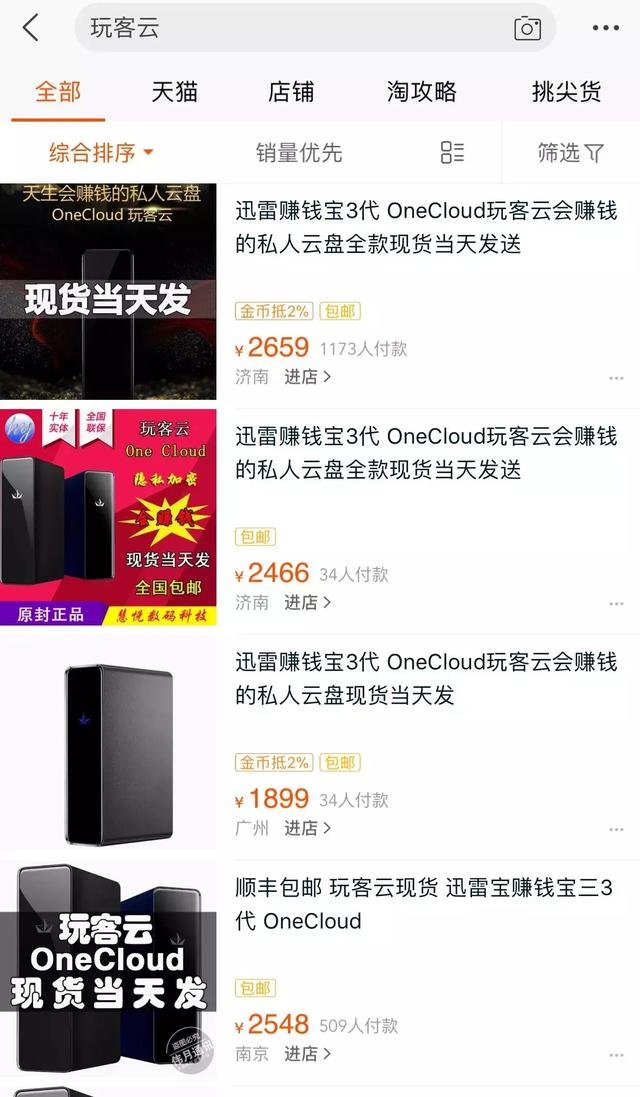Open more options for the ¥1899 item

[616, 830]
